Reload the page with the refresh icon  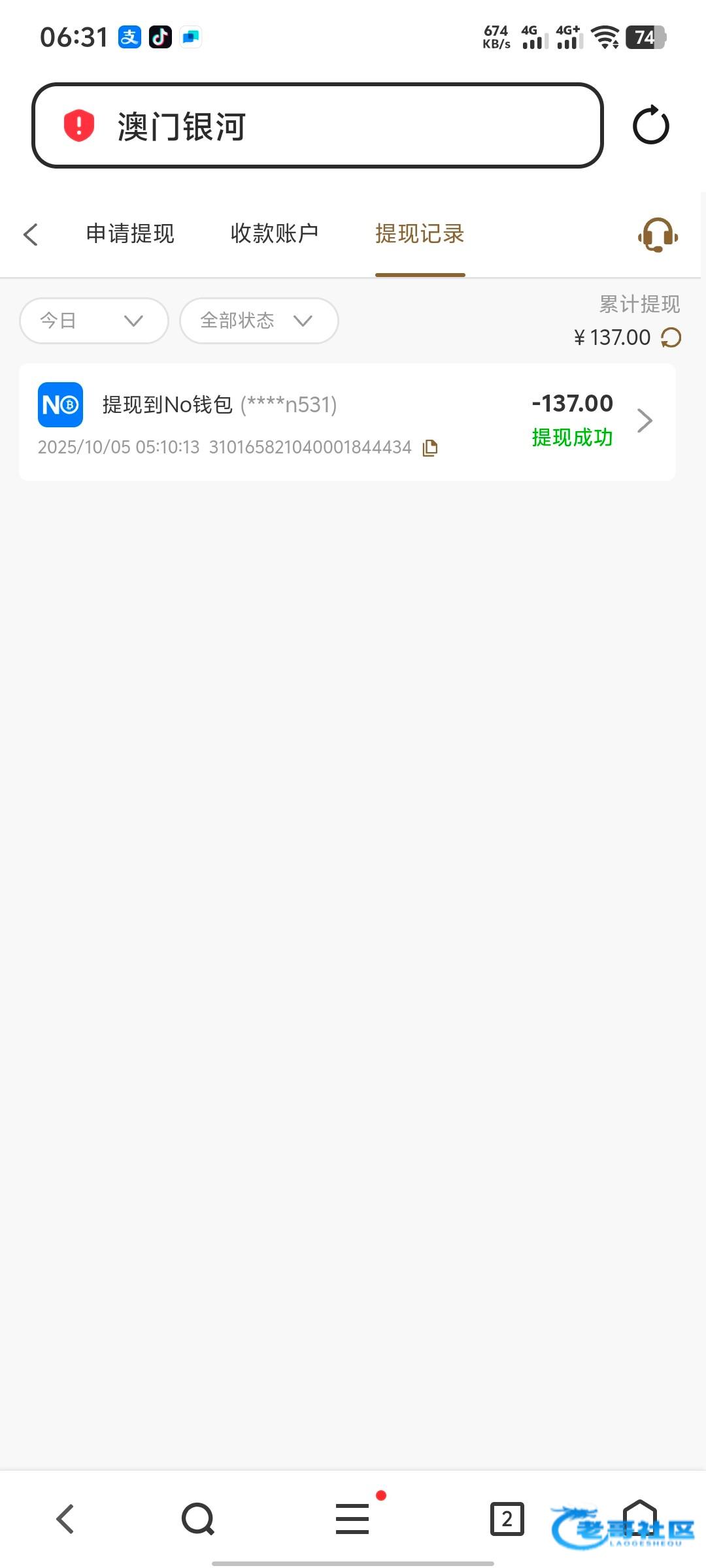651,125
